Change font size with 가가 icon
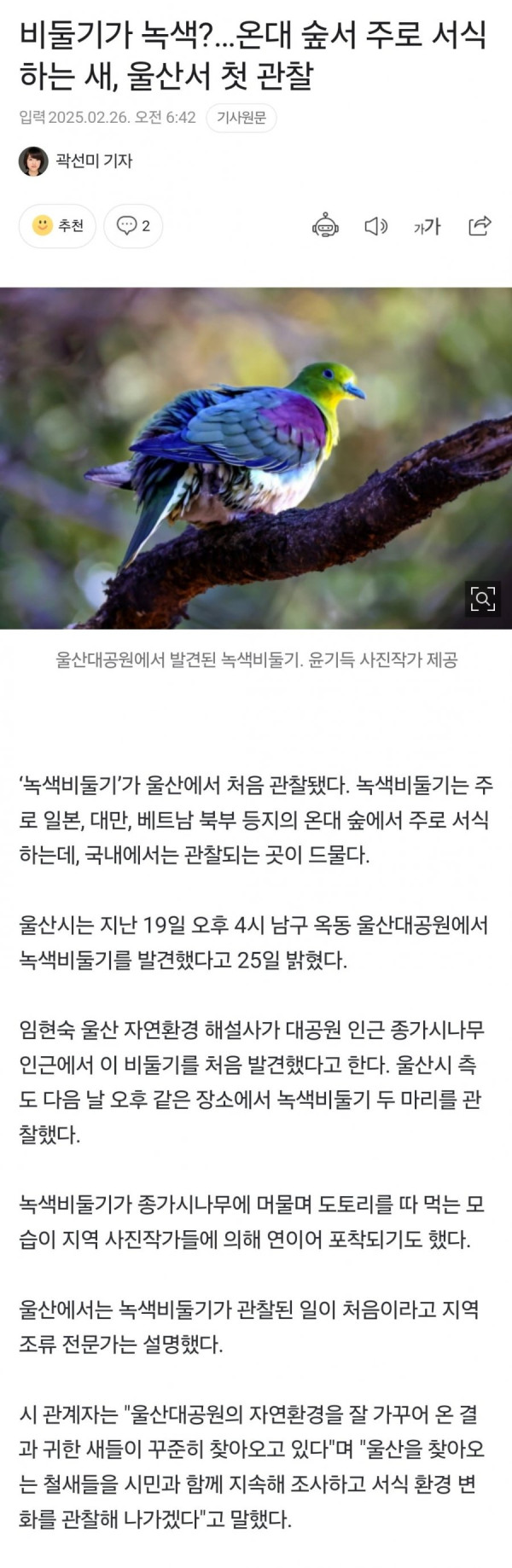Screen dimensions: 512x1568 point(427,226)
